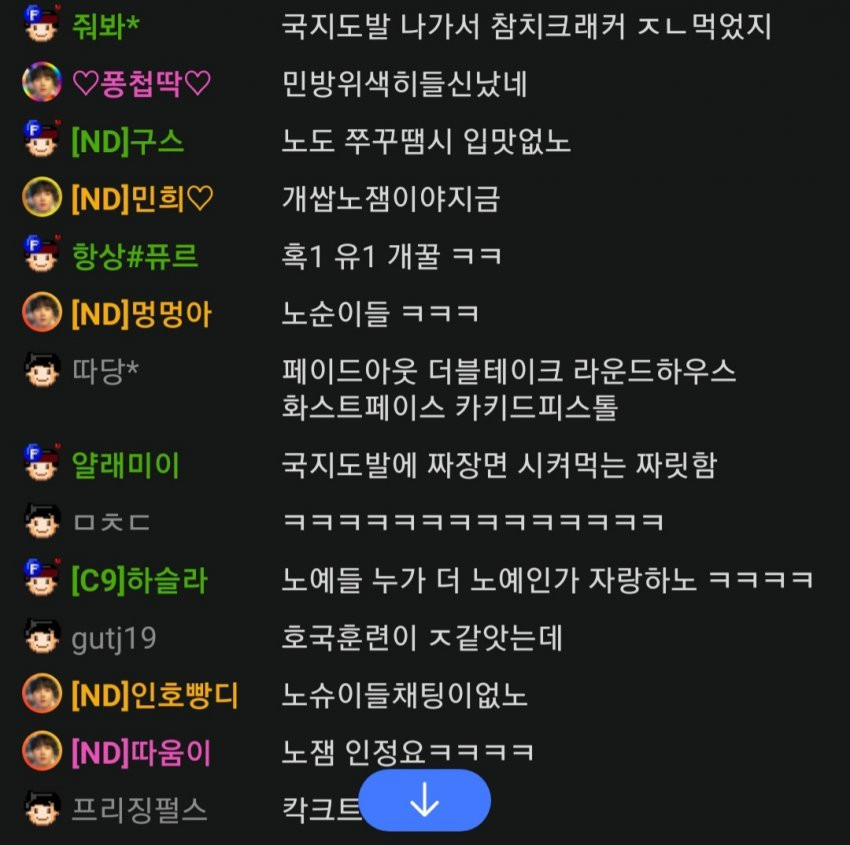Jump to latest chat with the down arrow
Screen dimensions: 850x845
point(424,800)
